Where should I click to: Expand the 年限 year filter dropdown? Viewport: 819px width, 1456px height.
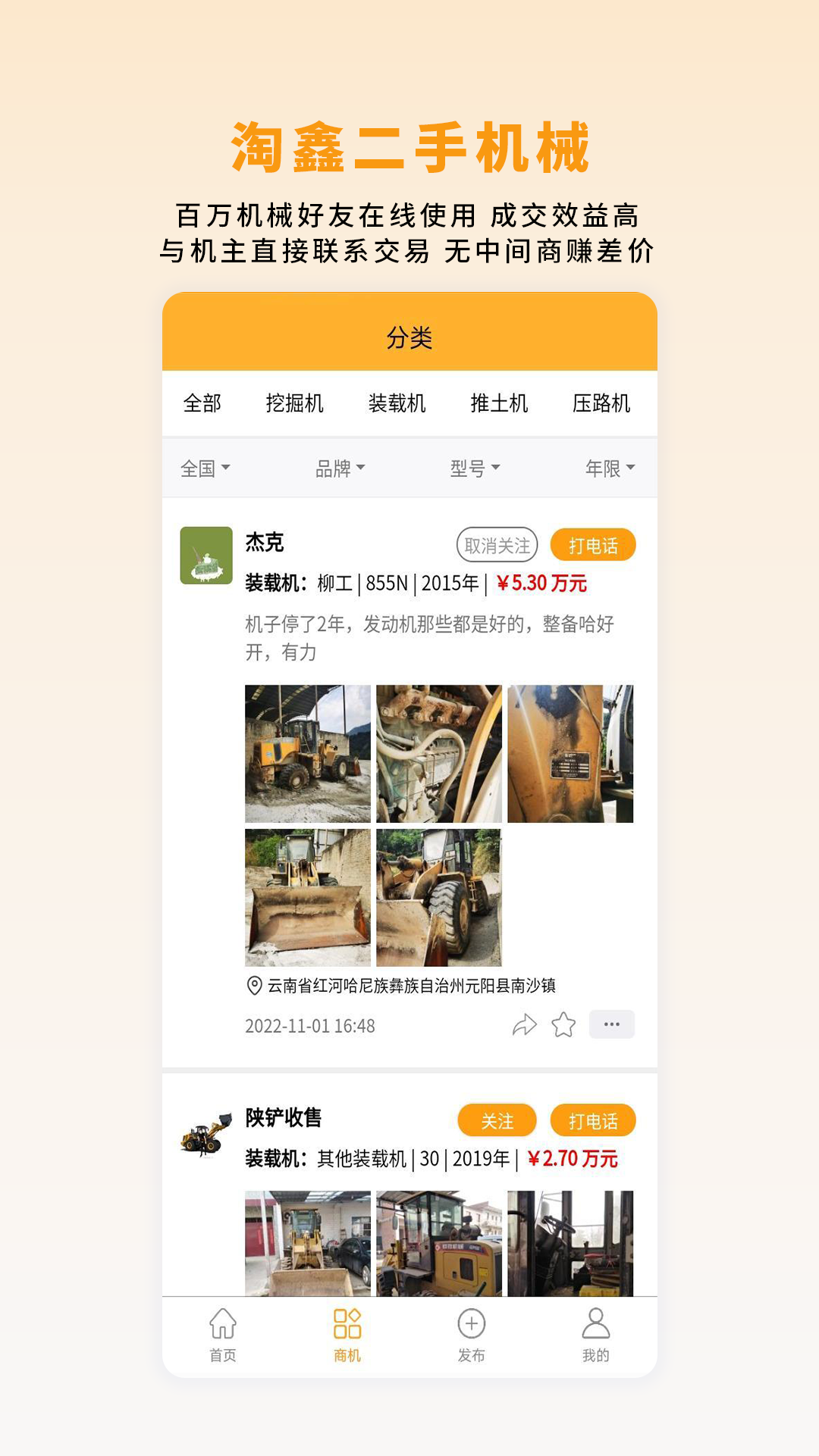click(610, 469)
